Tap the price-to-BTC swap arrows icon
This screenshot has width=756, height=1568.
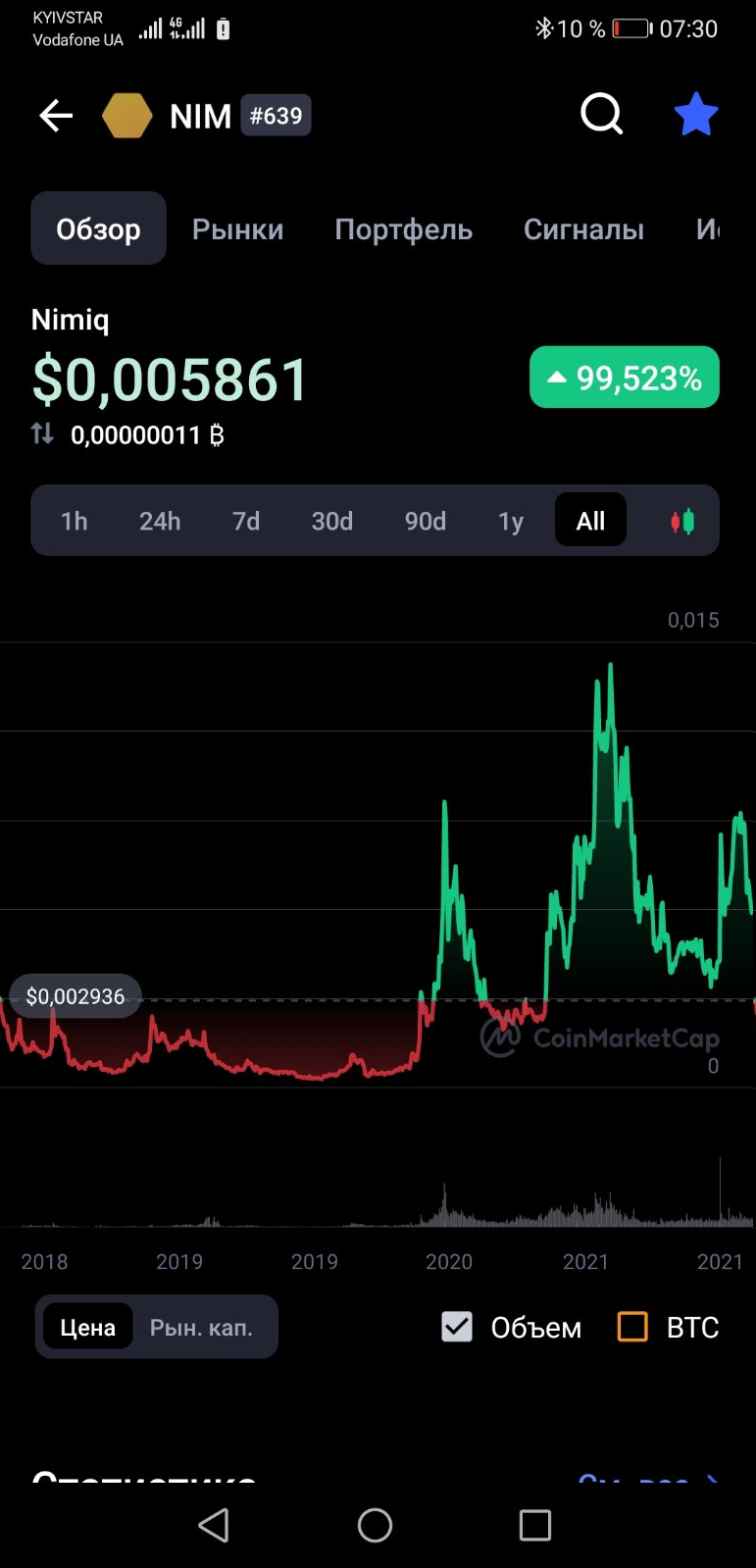point(42,433)
